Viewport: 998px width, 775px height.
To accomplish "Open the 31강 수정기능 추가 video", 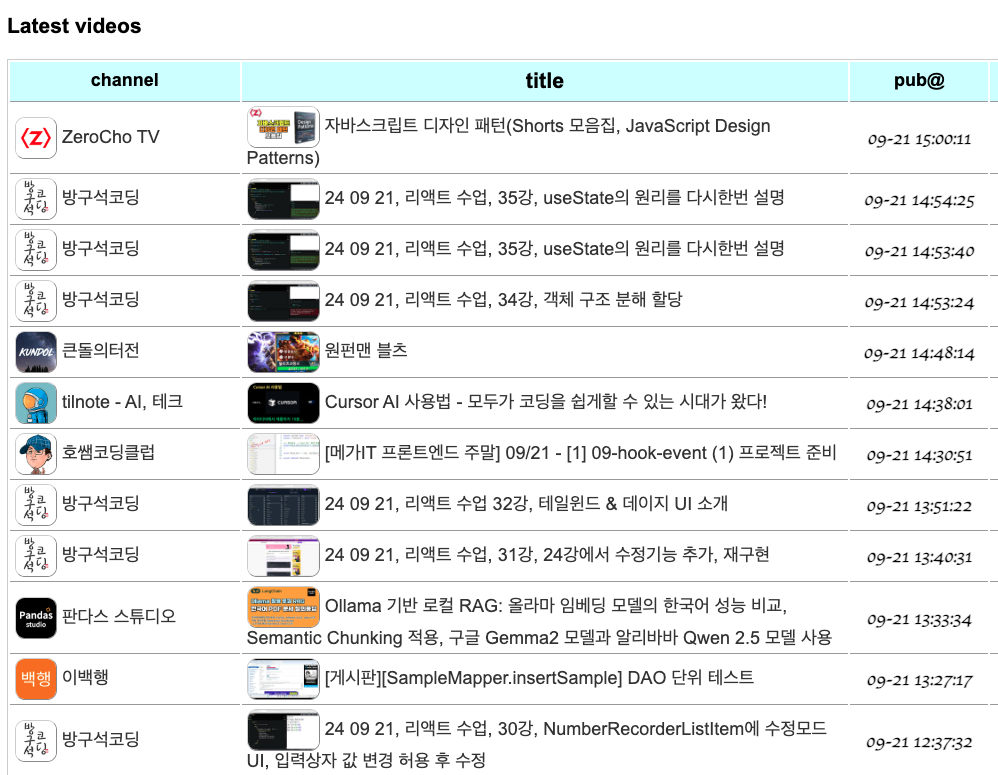I will tap(547, 555).
